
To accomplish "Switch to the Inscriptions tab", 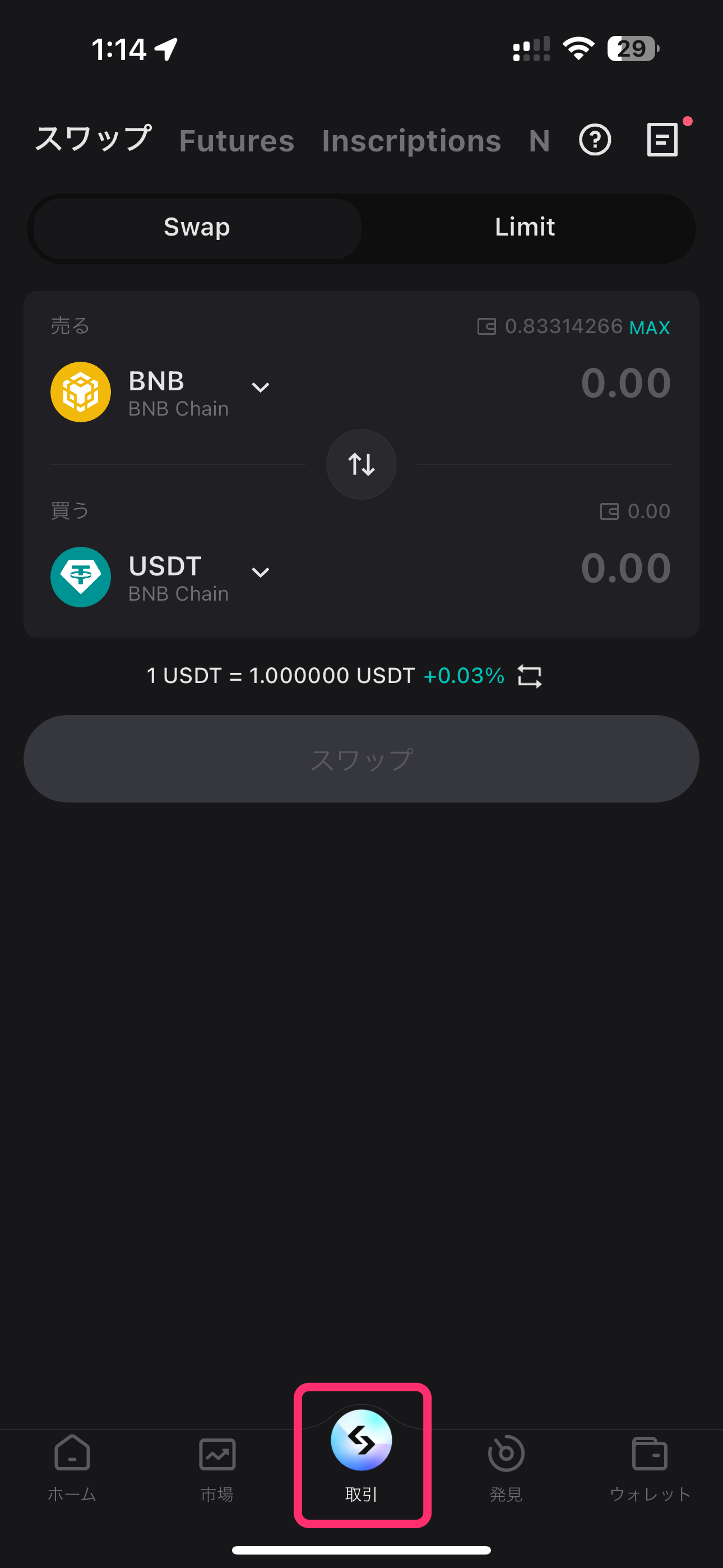I will pos(411,141).
